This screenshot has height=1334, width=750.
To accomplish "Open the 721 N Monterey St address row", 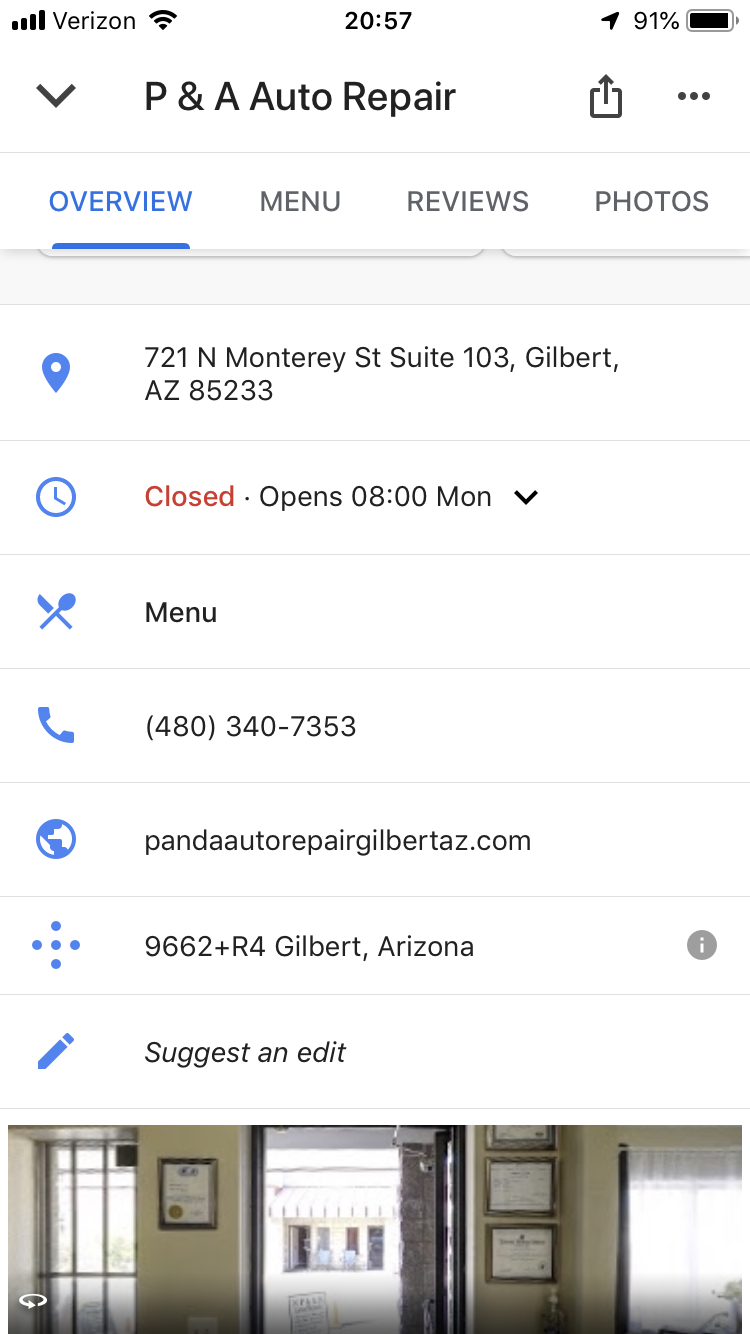I will coord(375,373).
